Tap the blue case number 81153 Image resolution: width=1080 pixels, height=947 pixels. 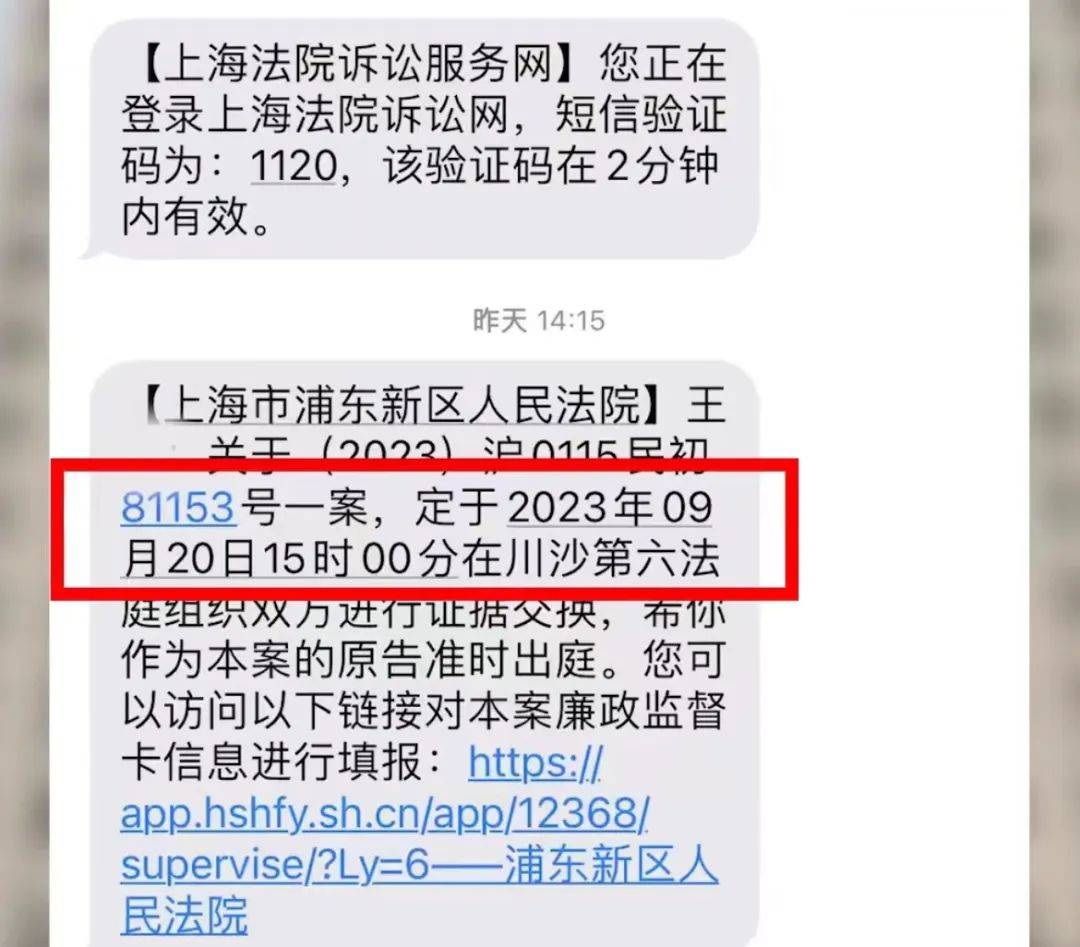178,509
